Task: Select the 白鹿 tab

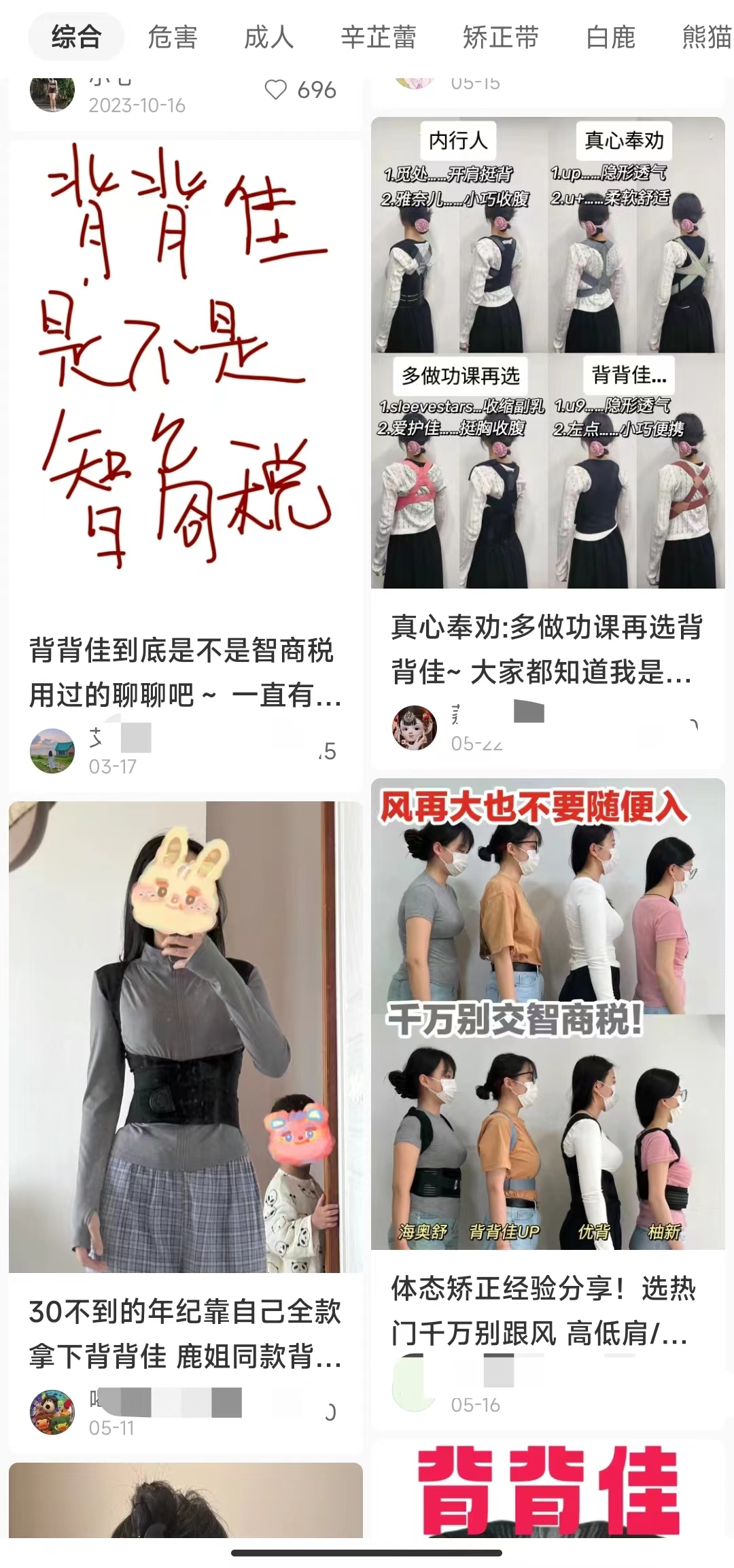Action: [x=611, y=37]
